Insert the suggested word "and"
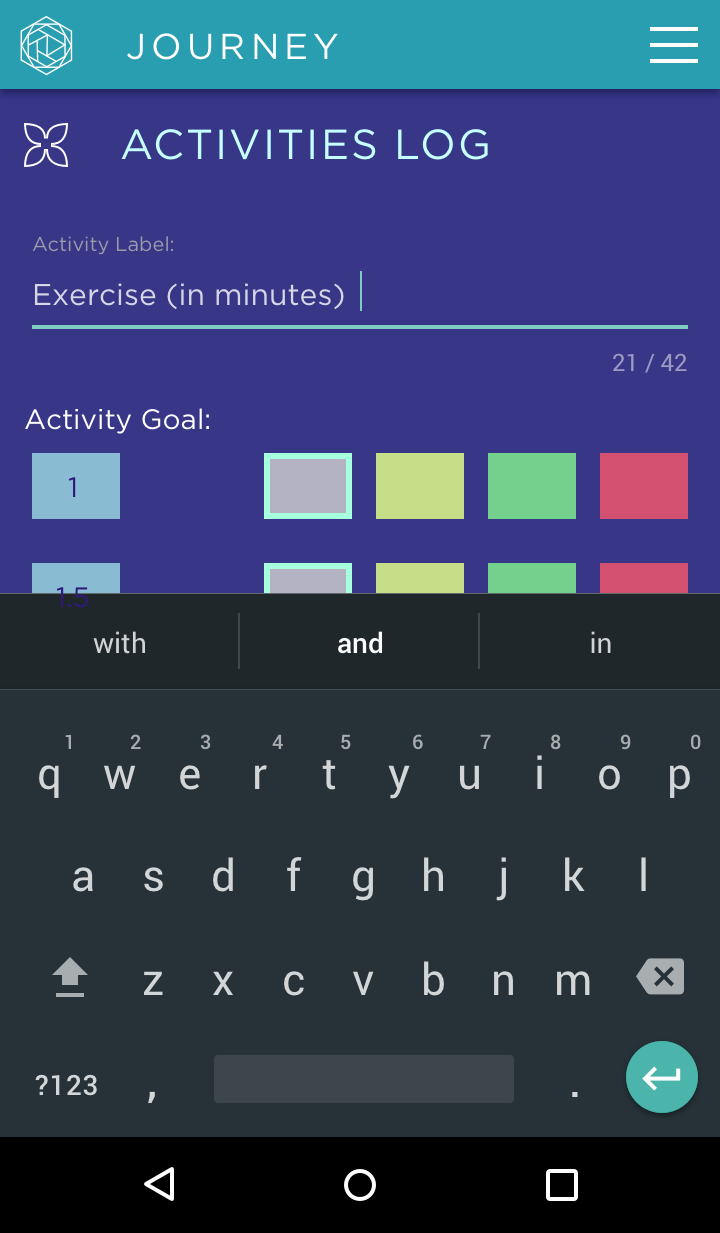The image size is (720, 1233). click(360, 643)
